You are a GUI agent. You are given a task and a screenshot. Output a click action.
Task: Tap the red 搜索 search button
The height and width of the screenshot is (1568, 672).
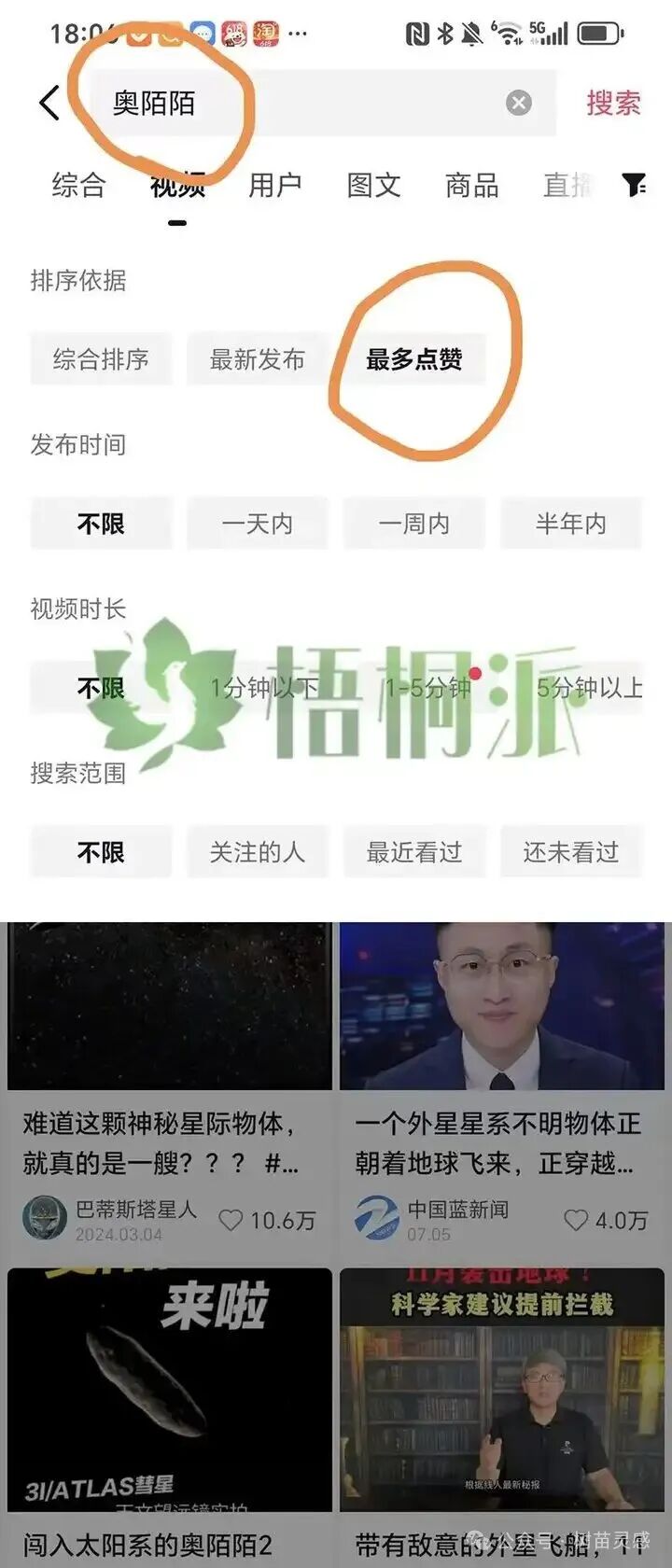click(613, 103)
